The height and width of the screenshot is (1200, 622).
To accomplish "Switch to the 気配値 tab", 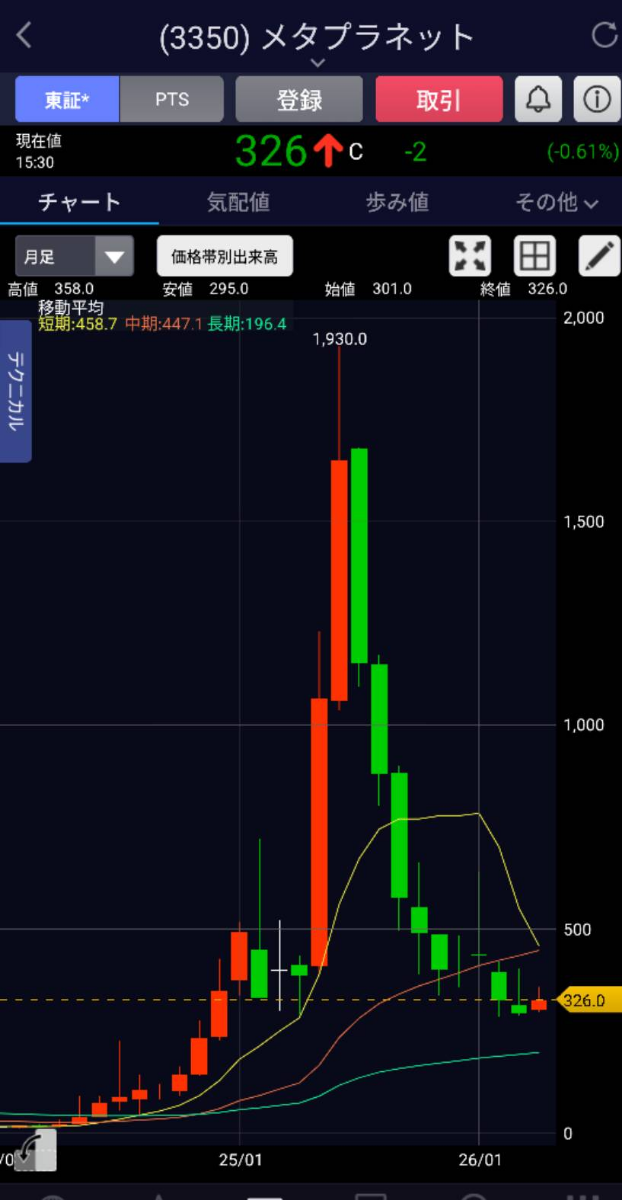I will [x=238, y=202].
